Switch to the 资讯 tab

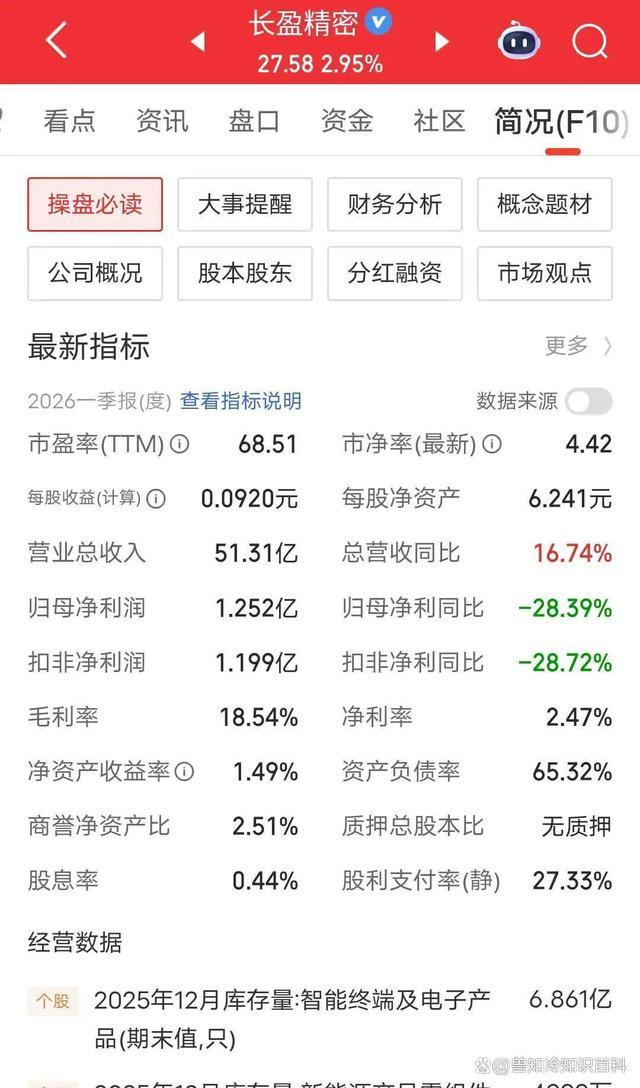click(x=162, y=121)
